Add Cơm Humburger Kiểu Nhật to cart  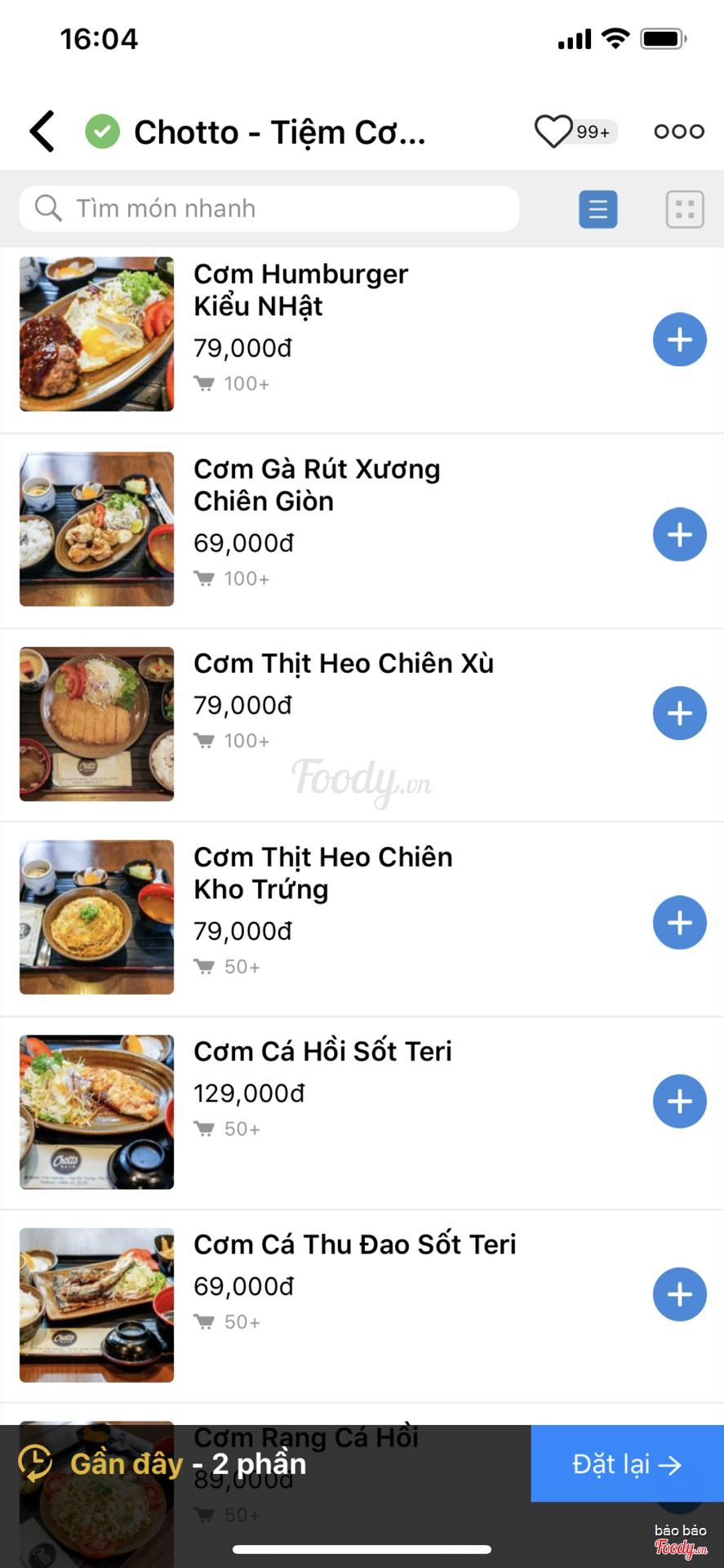pos(679,340)
